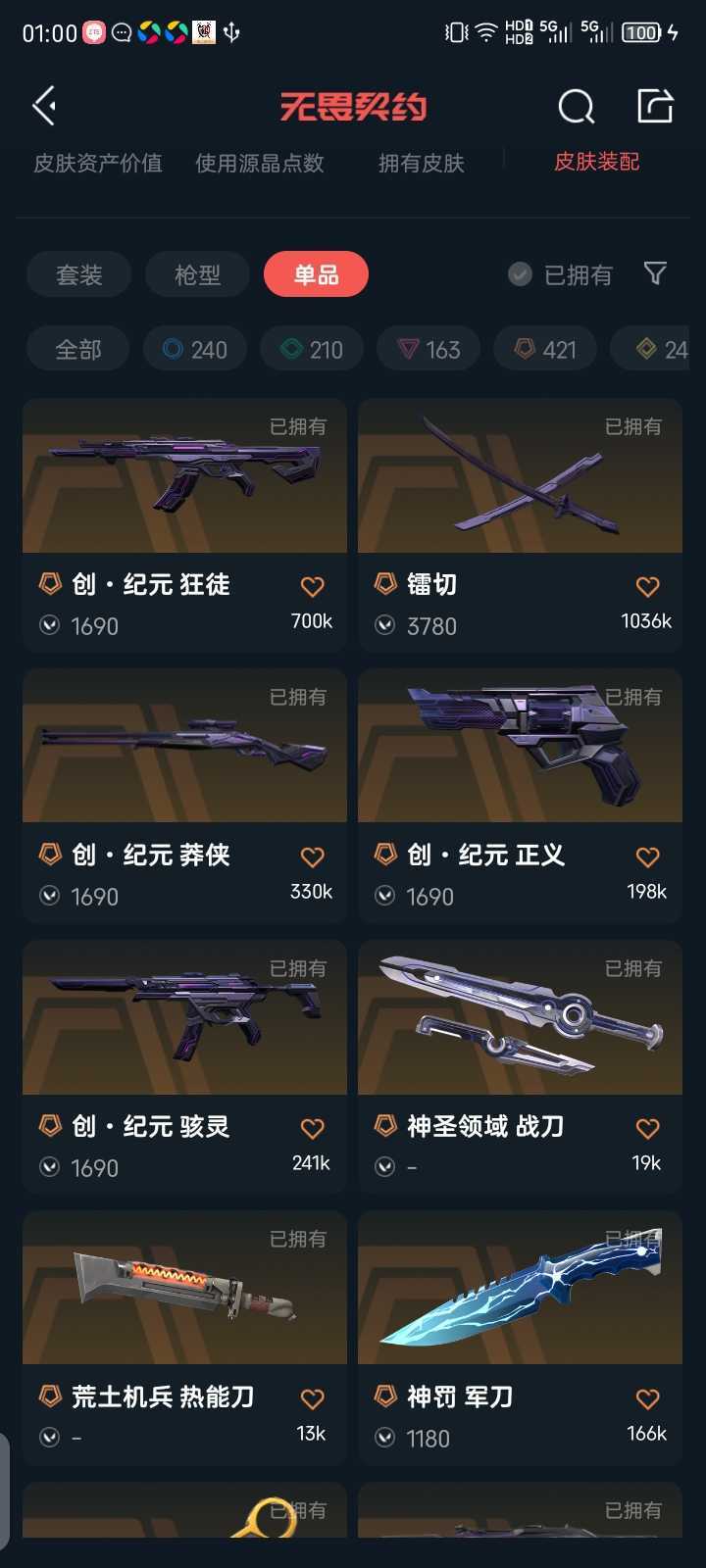
Task: Switch to 皮肤资产价值 tab
Action: (x=98, y=163)
